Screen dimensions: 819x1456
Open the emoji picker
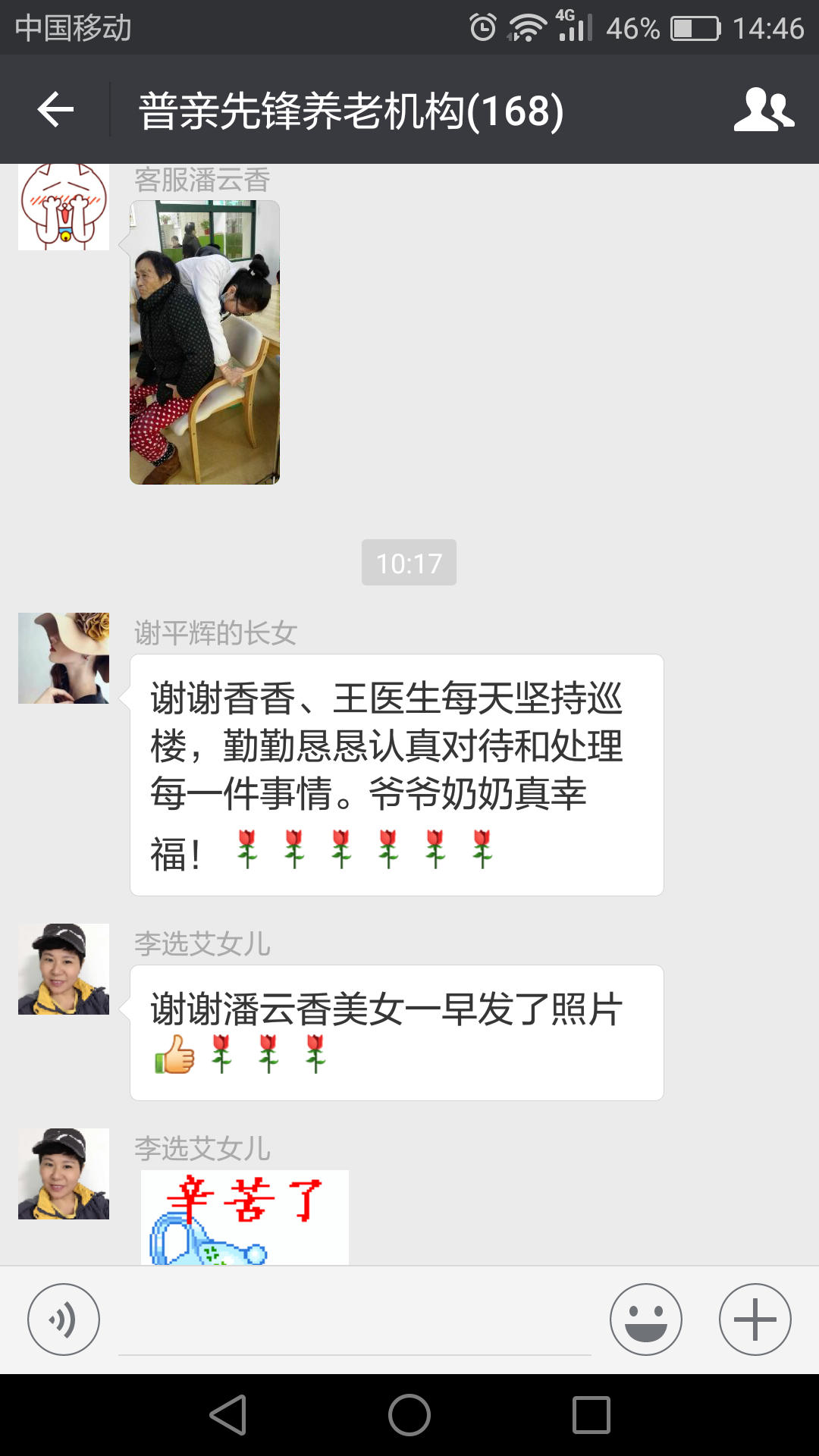(x=645, y=1319)
